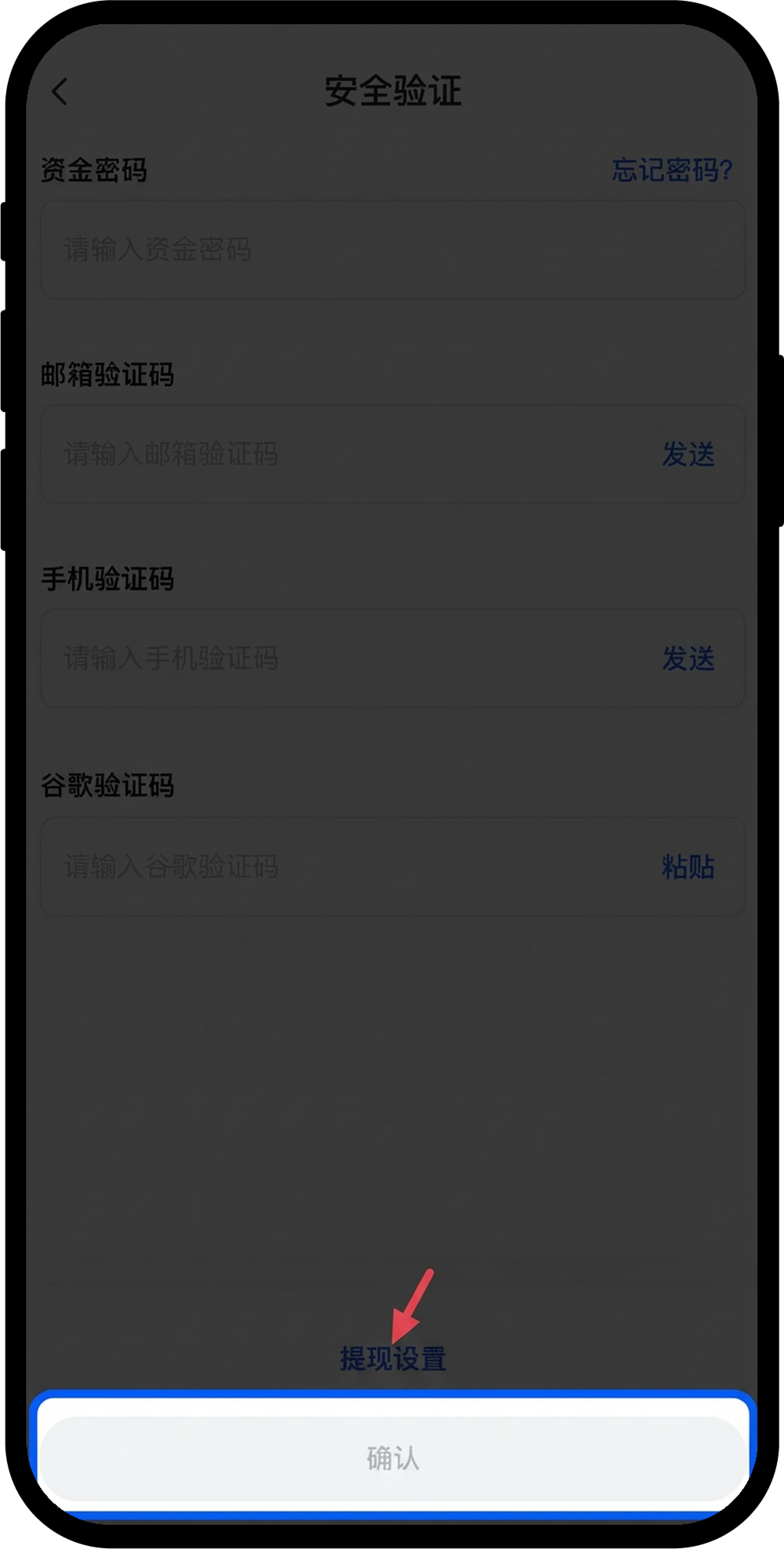Focus the 手机验证码 input field
Image resolution: width=784 pixels, height=1549 pixels.
337,659
